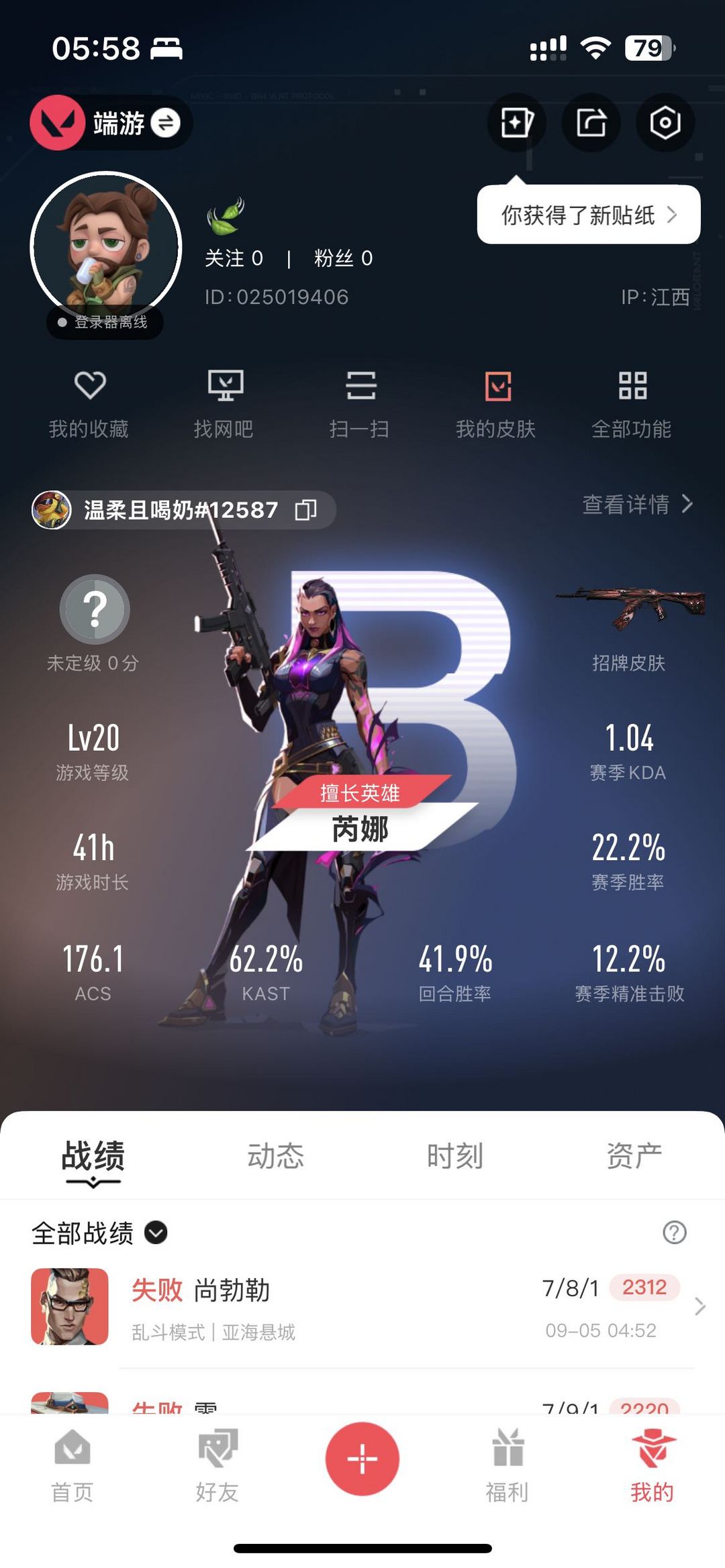
Task: Go to the 首页 home tab
Action: point(72,1467)
